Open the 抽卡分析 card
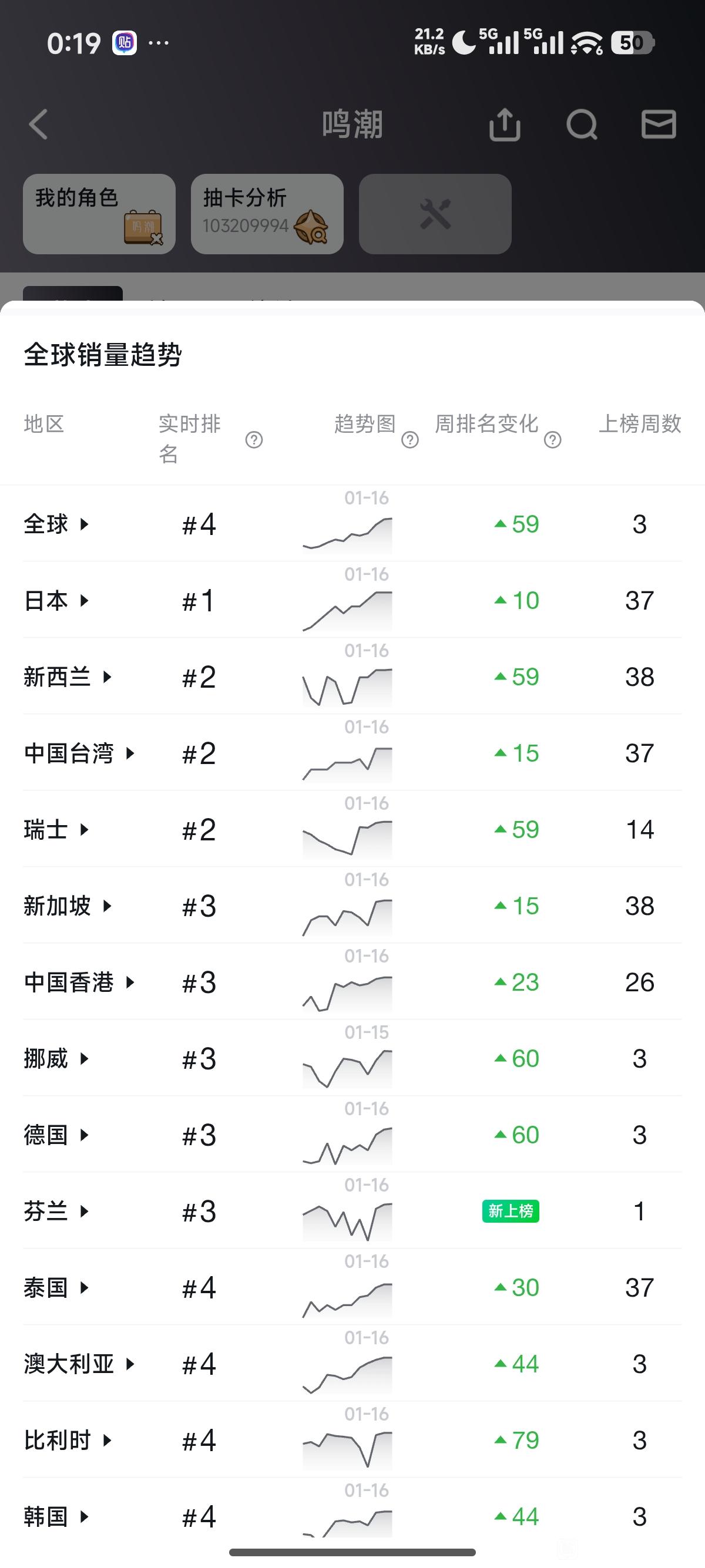This screenshot has width=705, height=1568. point(267,214)
